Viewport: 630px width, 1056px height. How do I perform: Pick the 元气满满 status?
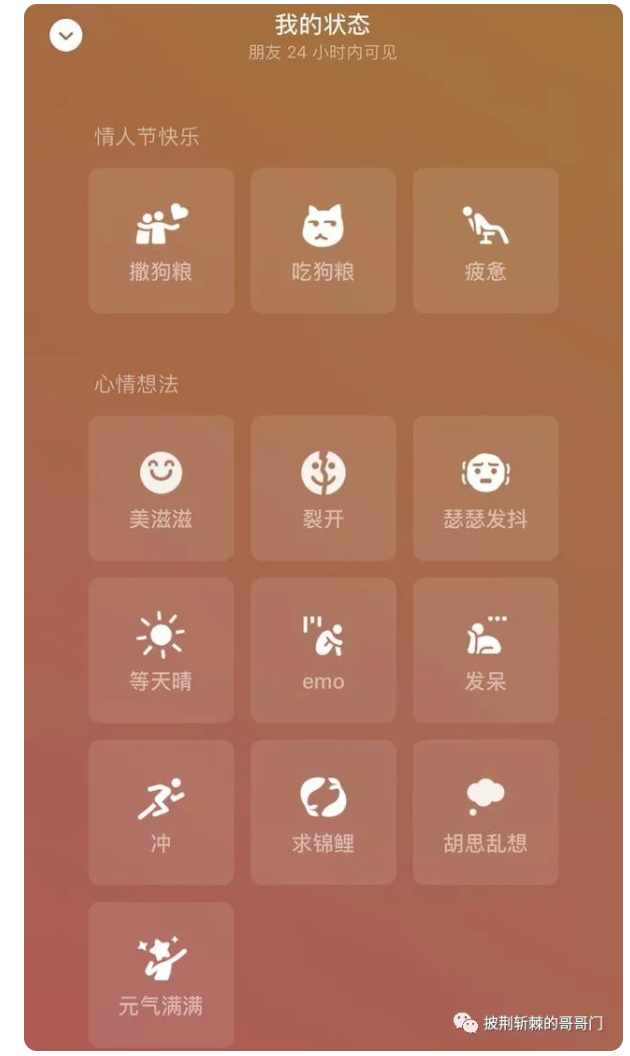point(161,974)
